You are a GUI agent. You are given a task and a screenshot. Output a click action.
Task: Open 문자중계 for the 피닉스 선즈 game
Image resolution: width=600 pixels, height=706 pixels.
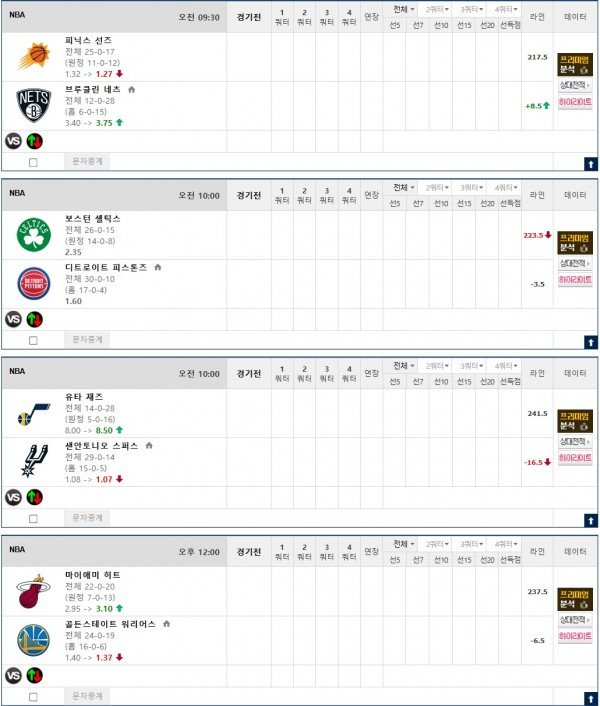88,161
